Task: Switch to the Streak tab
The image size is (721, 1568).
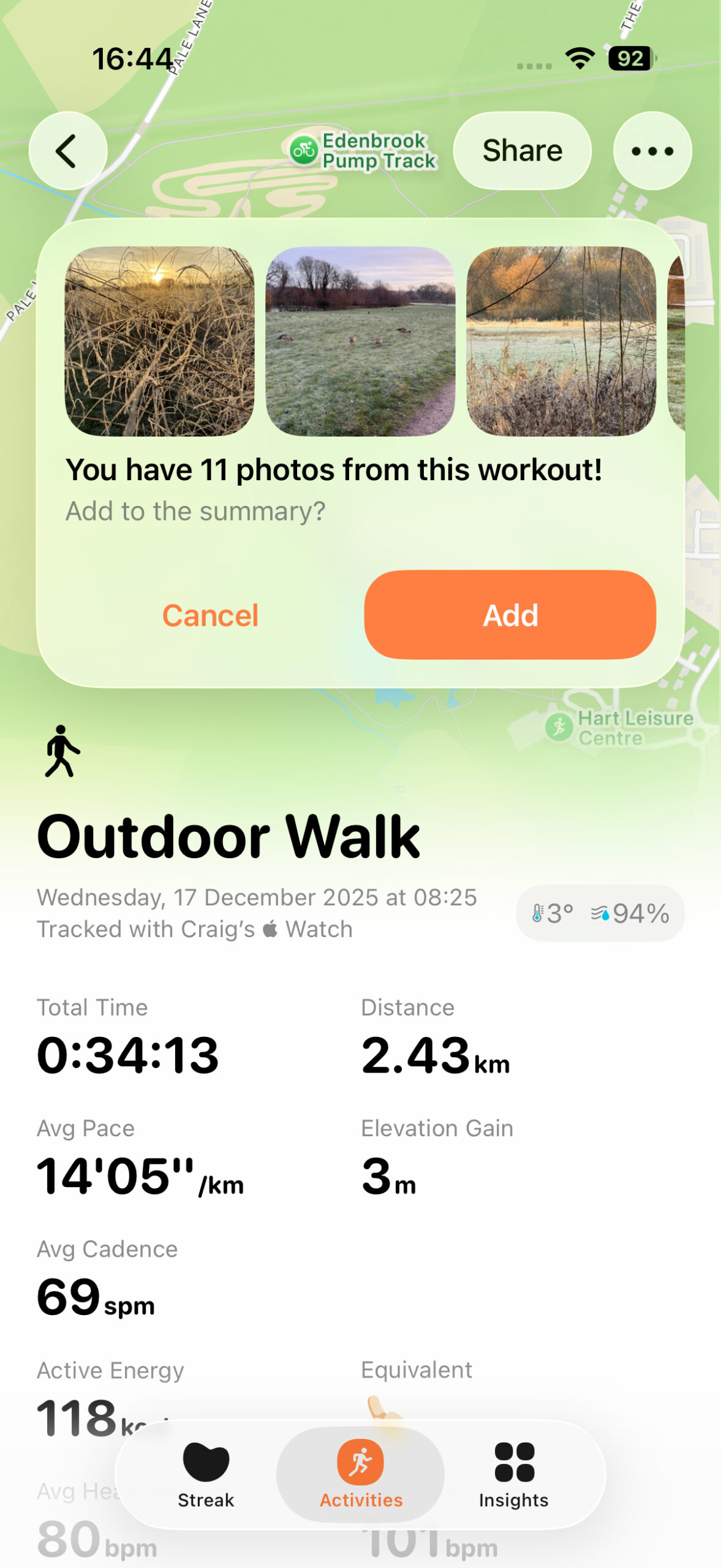Action: point(206,1475)
